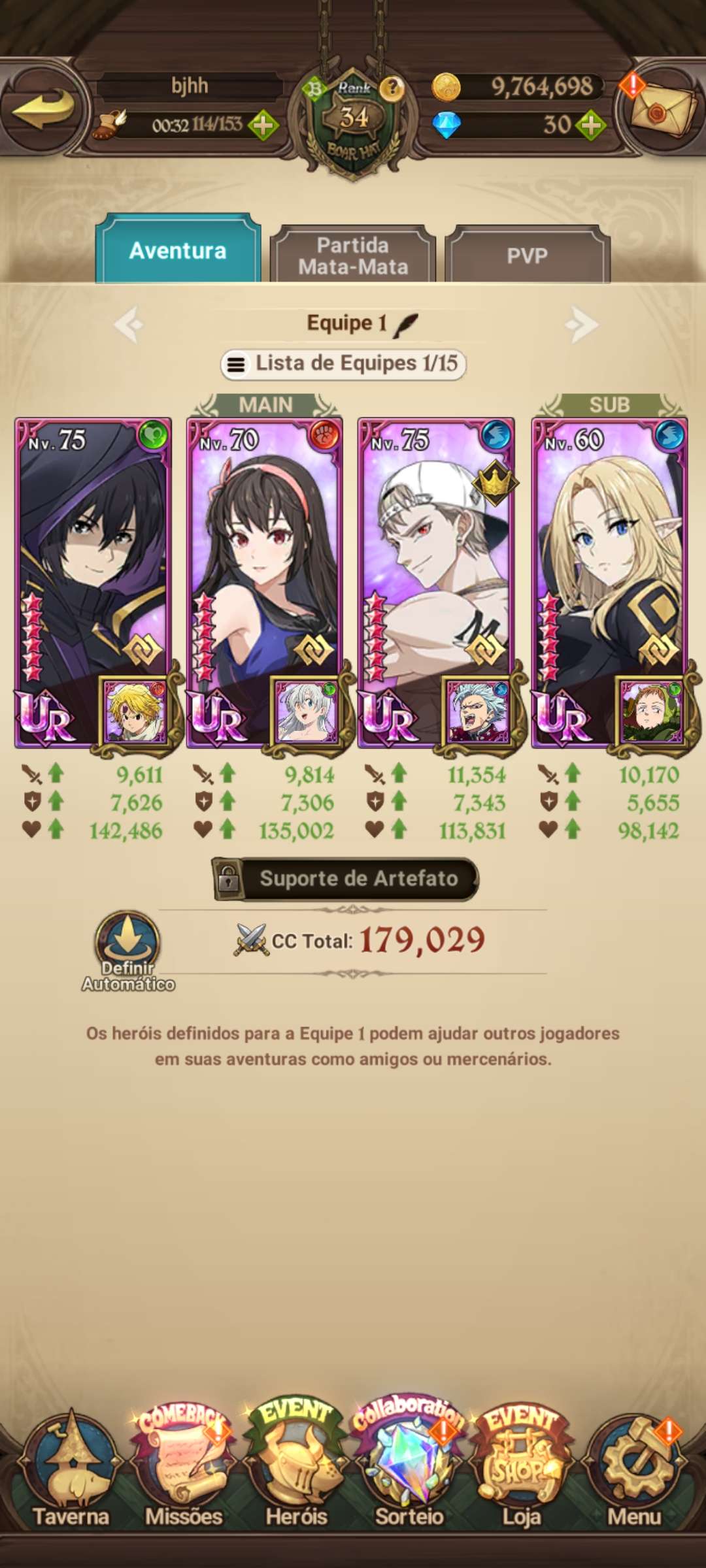
Task: Go to the next team arrow
Action: coord(580,324)
